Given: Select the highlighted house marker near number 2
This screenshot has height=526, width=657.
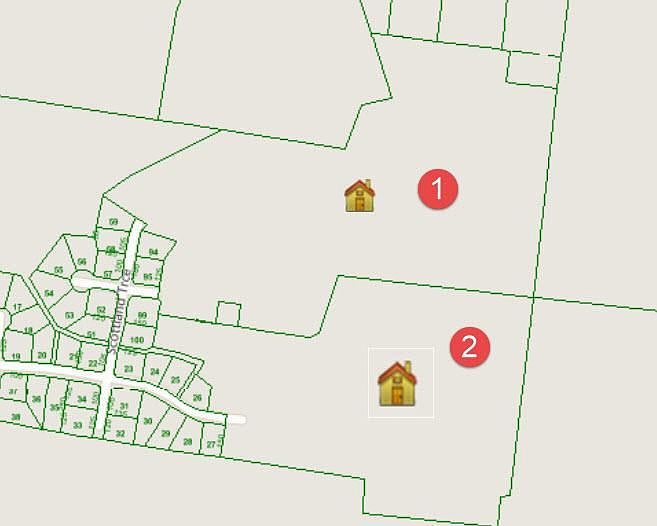Looking at the screenshot, I should [x=398, y=384].
